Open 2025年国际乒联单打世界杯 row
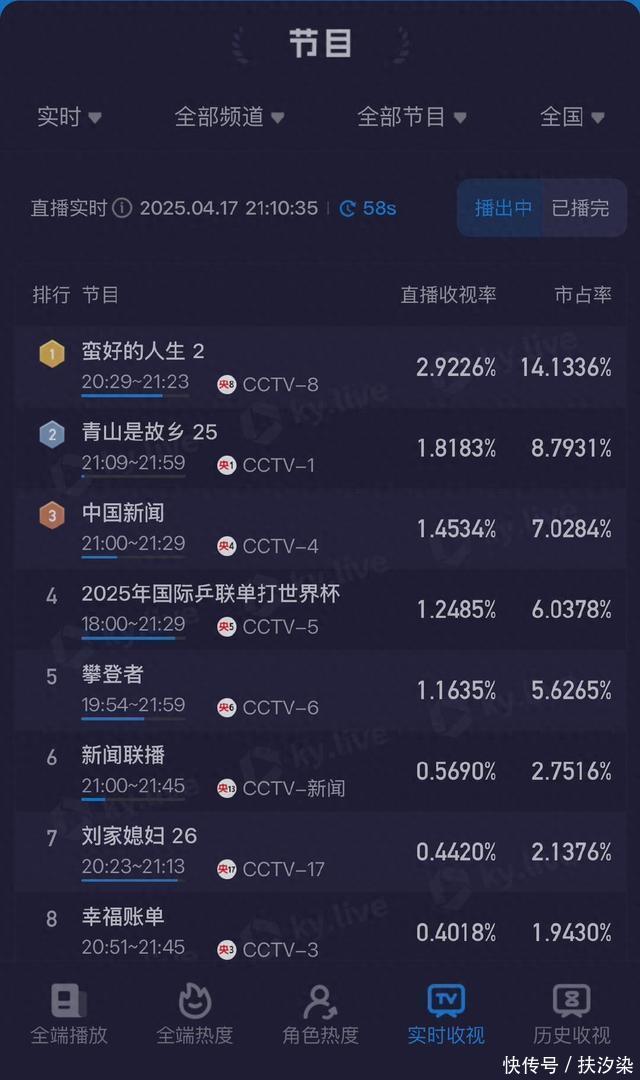Screen dimensions: 640x1080 tap(320, 609)
